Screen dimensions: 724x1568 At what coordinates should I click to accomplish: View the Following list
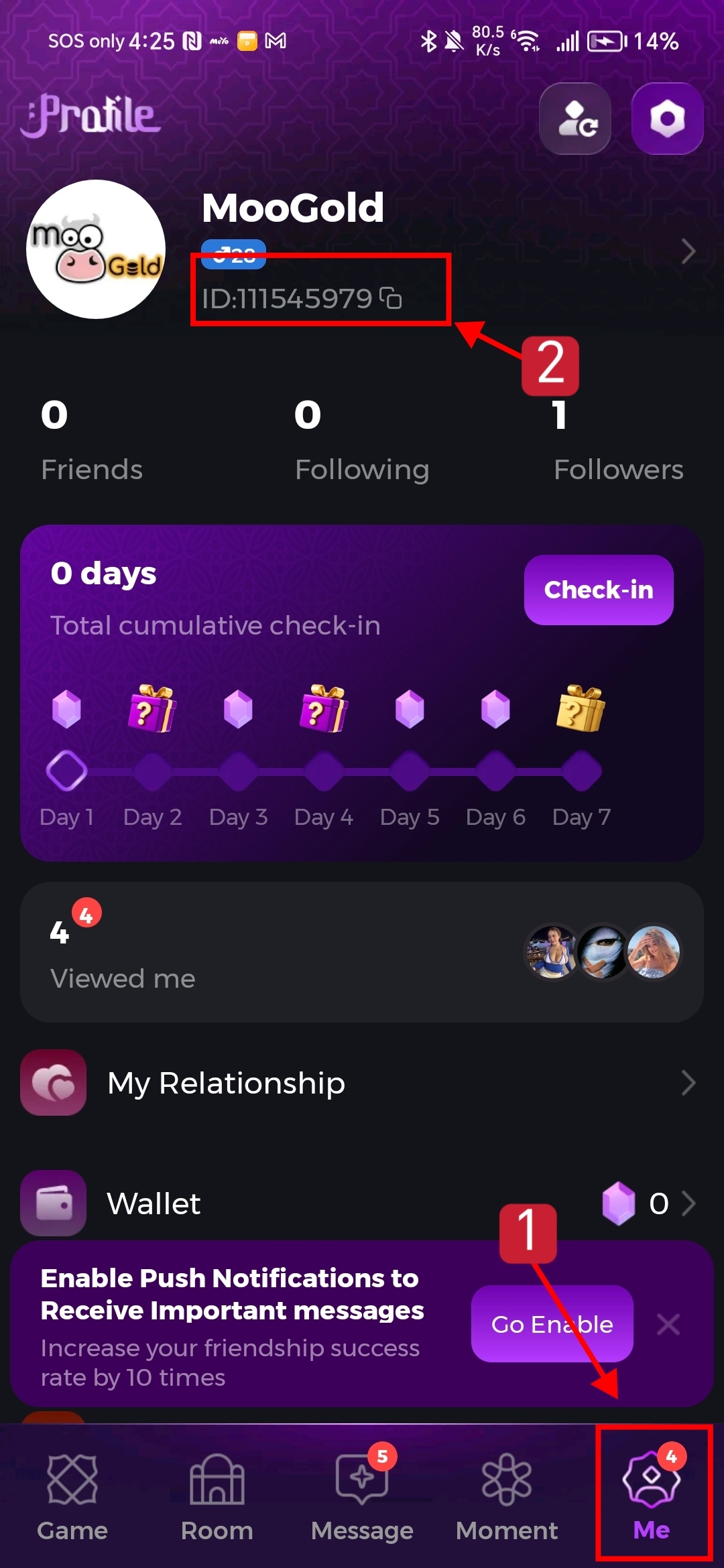point(361,440)
